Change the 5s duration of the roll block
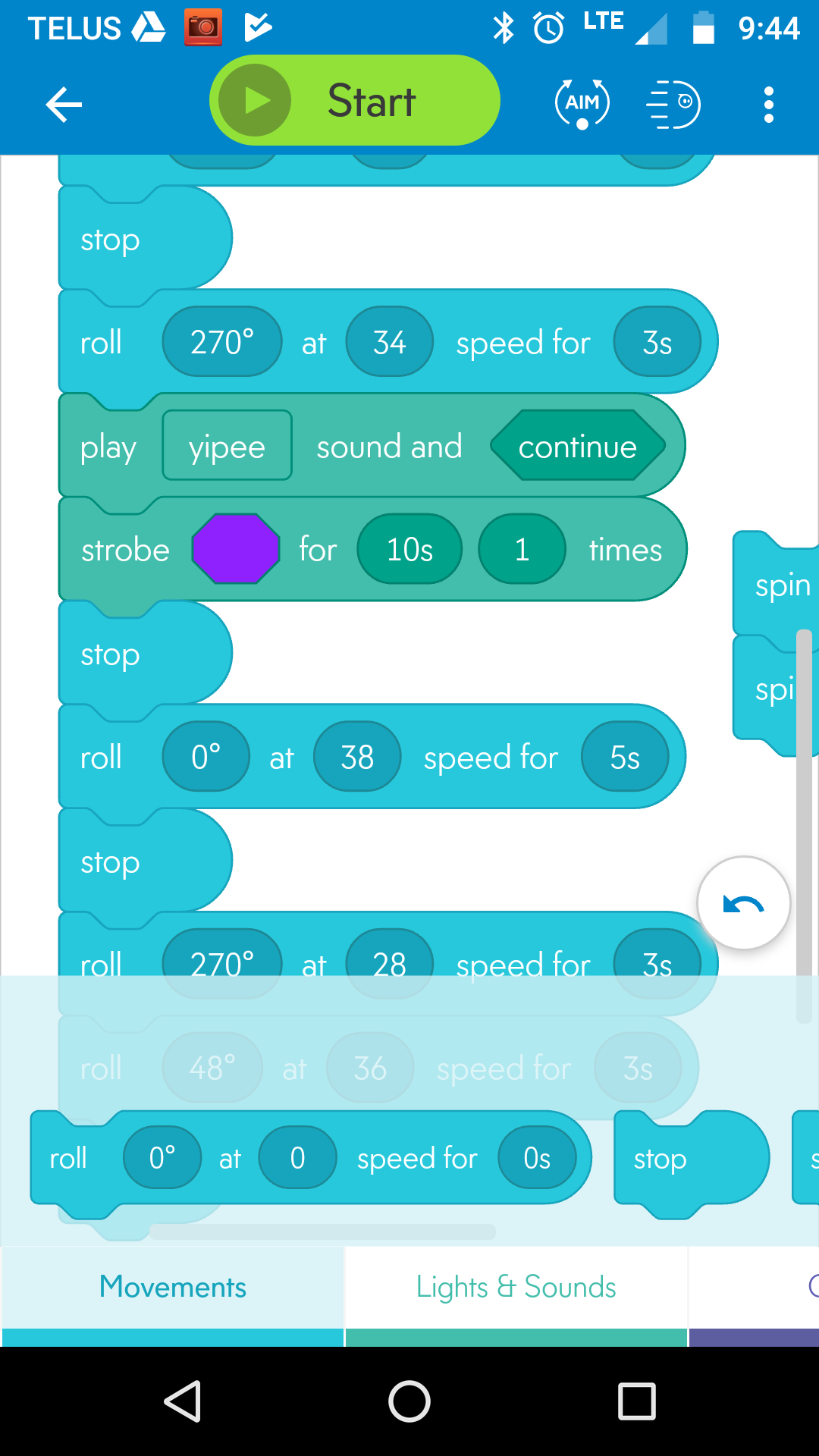The width and height of the screenshot is (819, 1456). [625, 757]
